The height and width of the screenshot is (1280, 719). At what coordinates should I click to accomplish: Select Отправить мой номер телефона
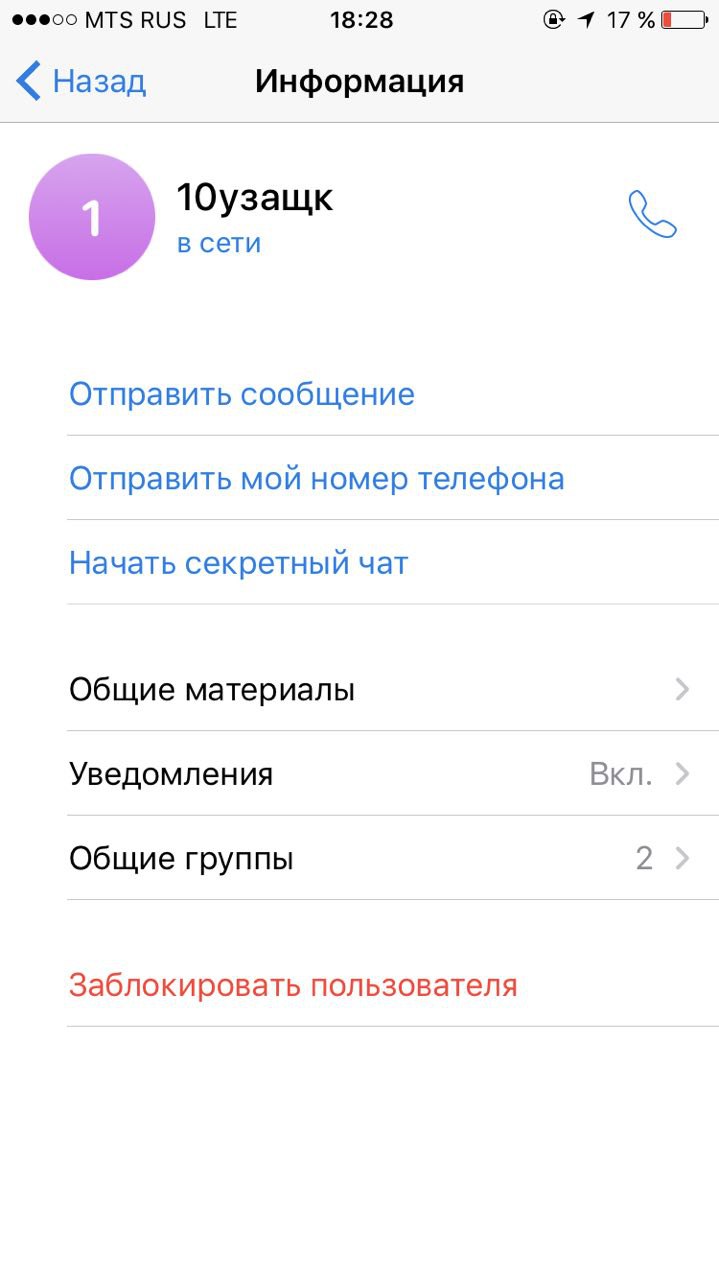316,479
